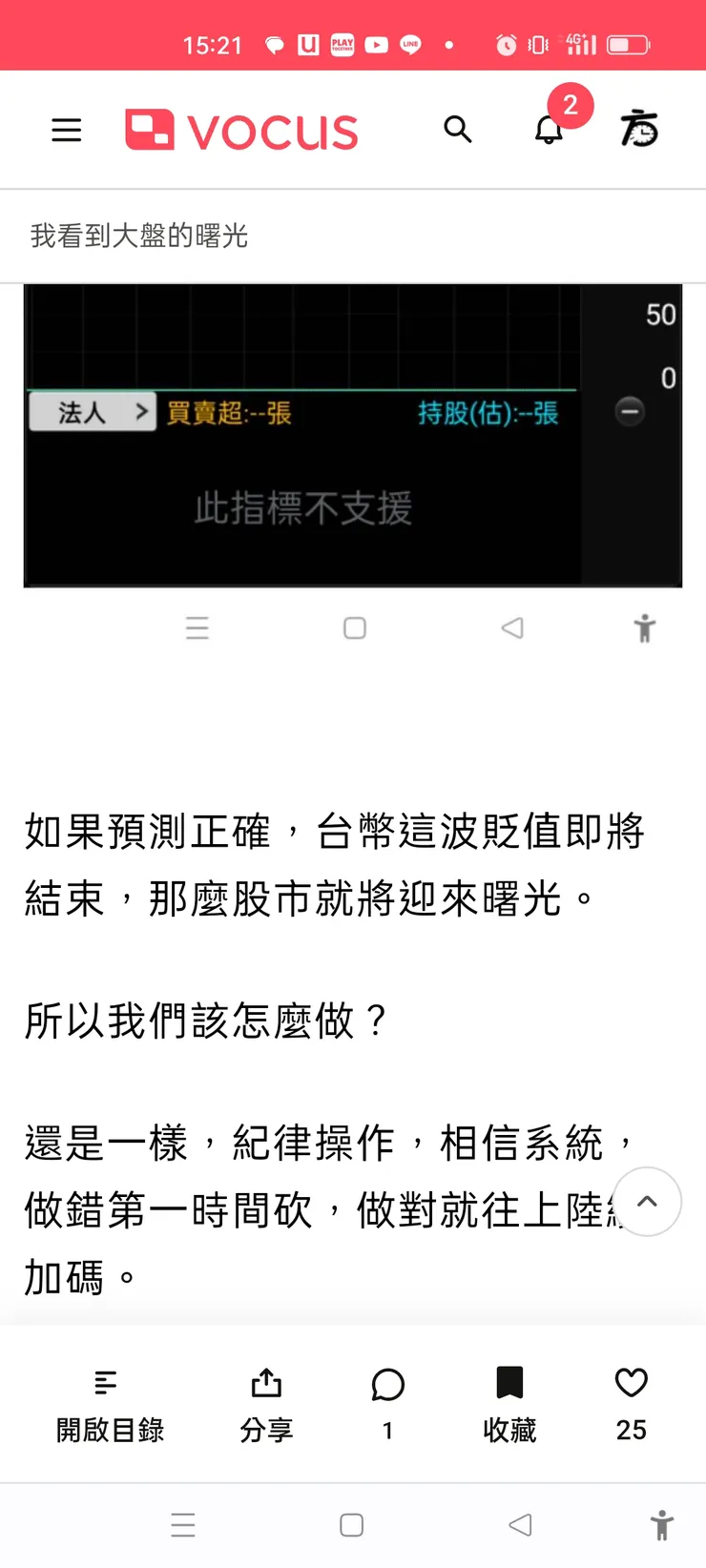Tap the heart icon showing 25 likes
The width and height of the screenshot is (706, 1568).
(630, 1383)
